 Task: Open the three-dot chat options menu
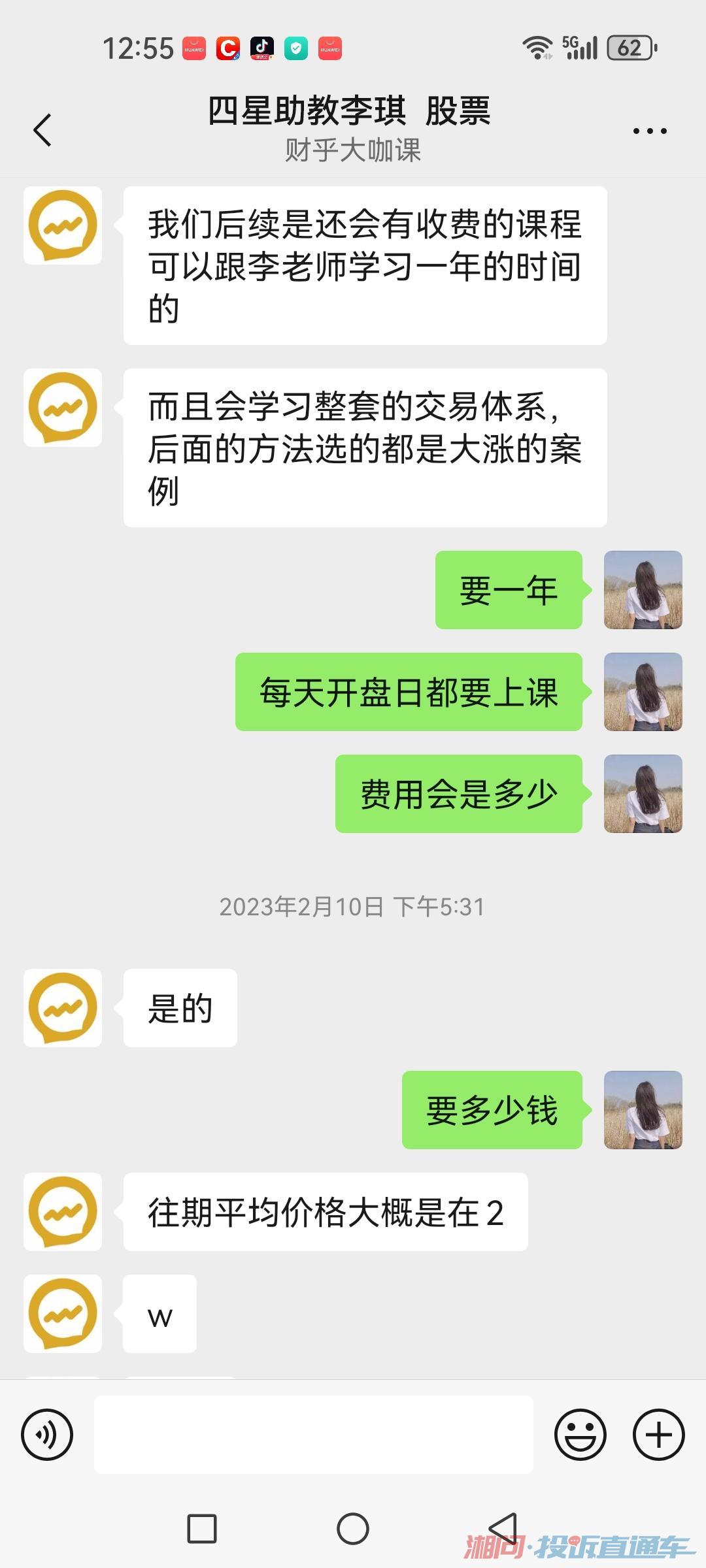click(x=649, y=131)
